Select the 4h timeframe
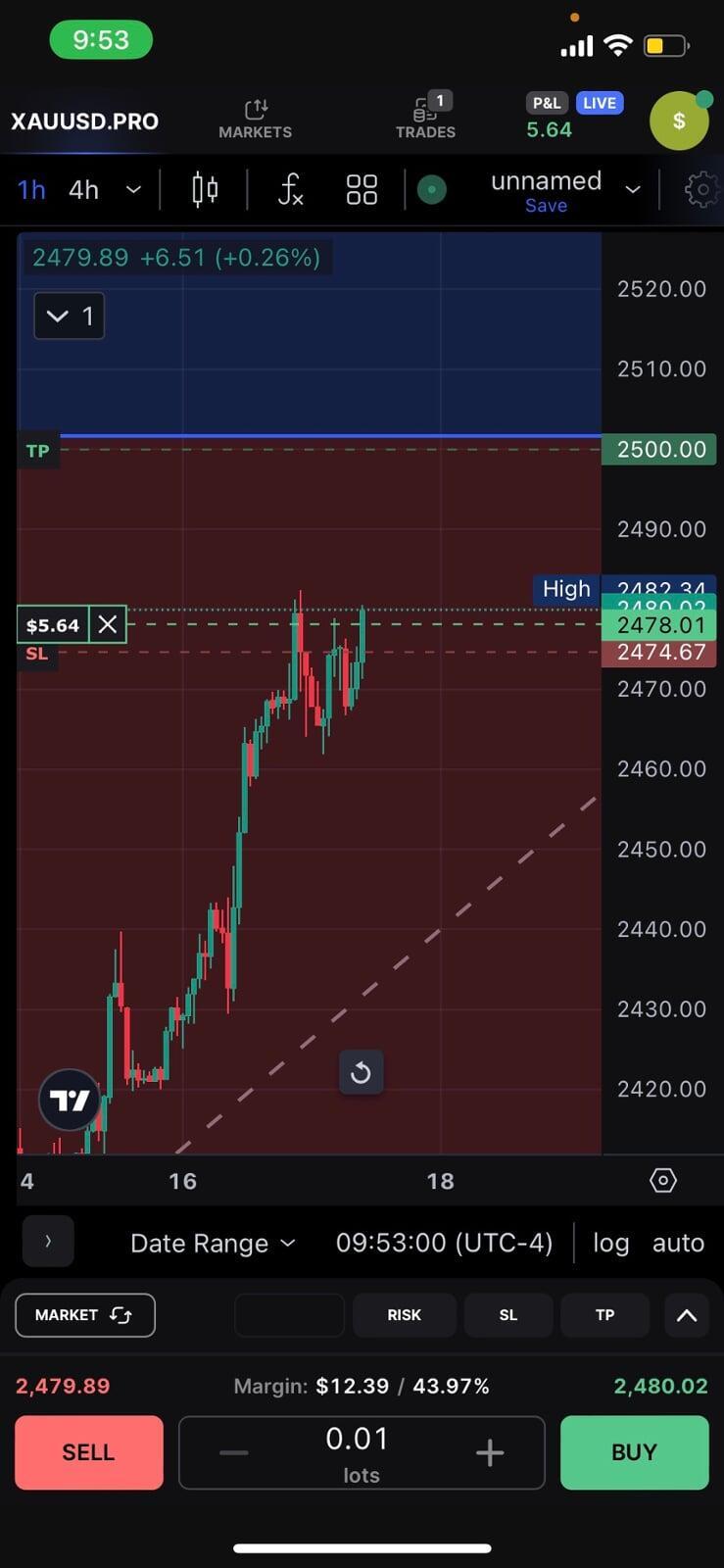The width and height of the screenshot is (724, 1568). pyautogui.click(x=84, y=190)
